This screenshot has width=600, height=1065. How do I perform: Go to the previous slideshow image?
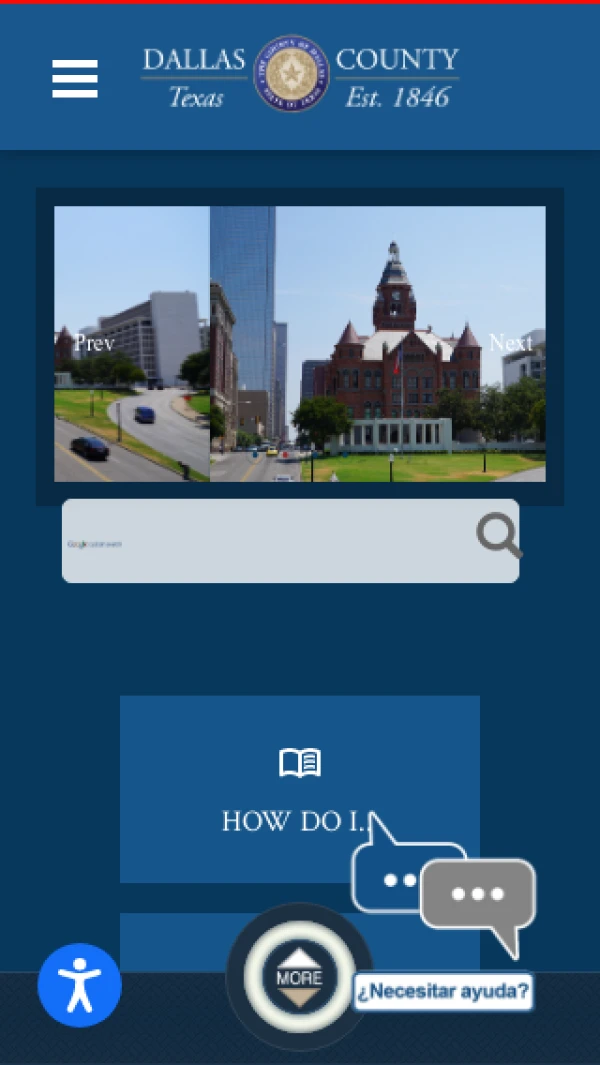pyautogui.click(x=94, y=343)
